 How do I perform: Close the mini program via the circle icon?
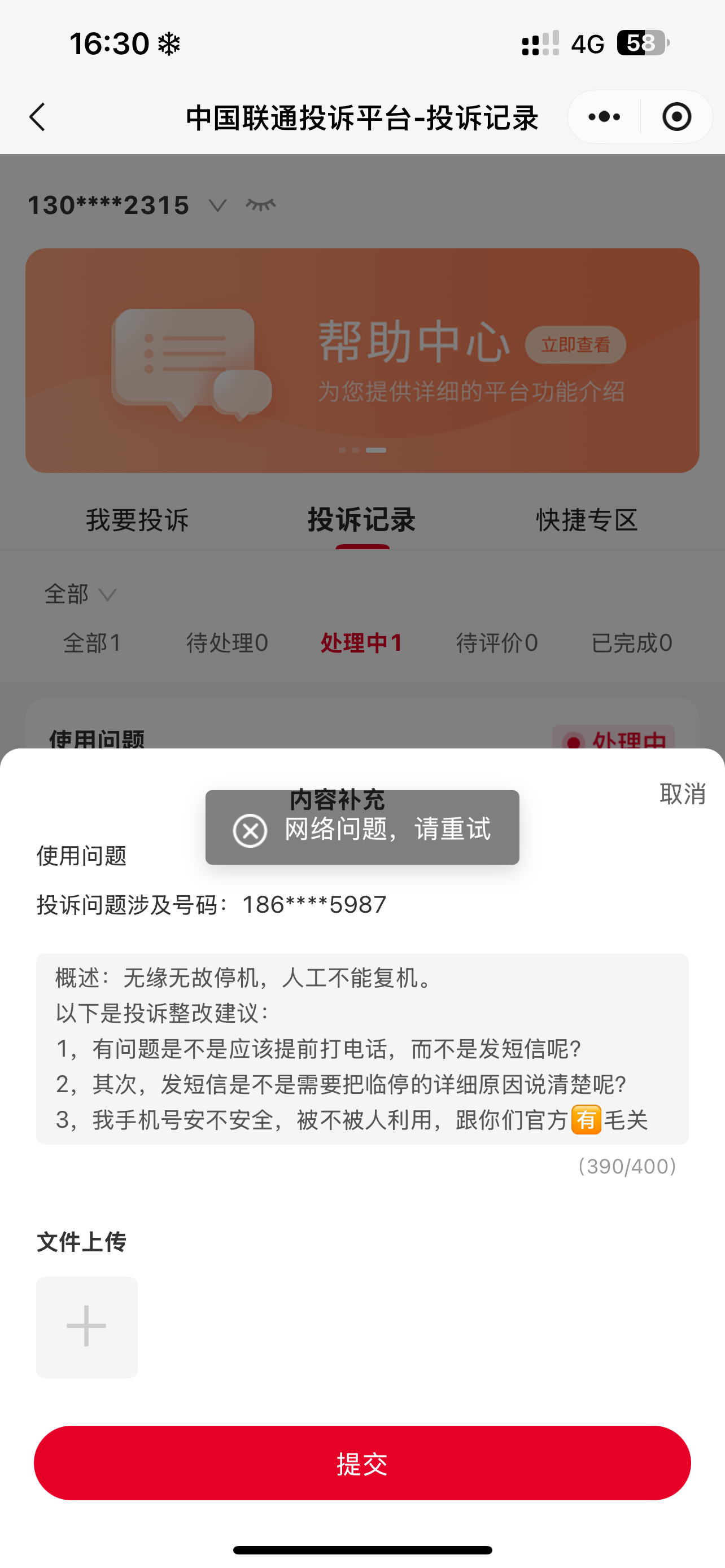pos(676,117)
